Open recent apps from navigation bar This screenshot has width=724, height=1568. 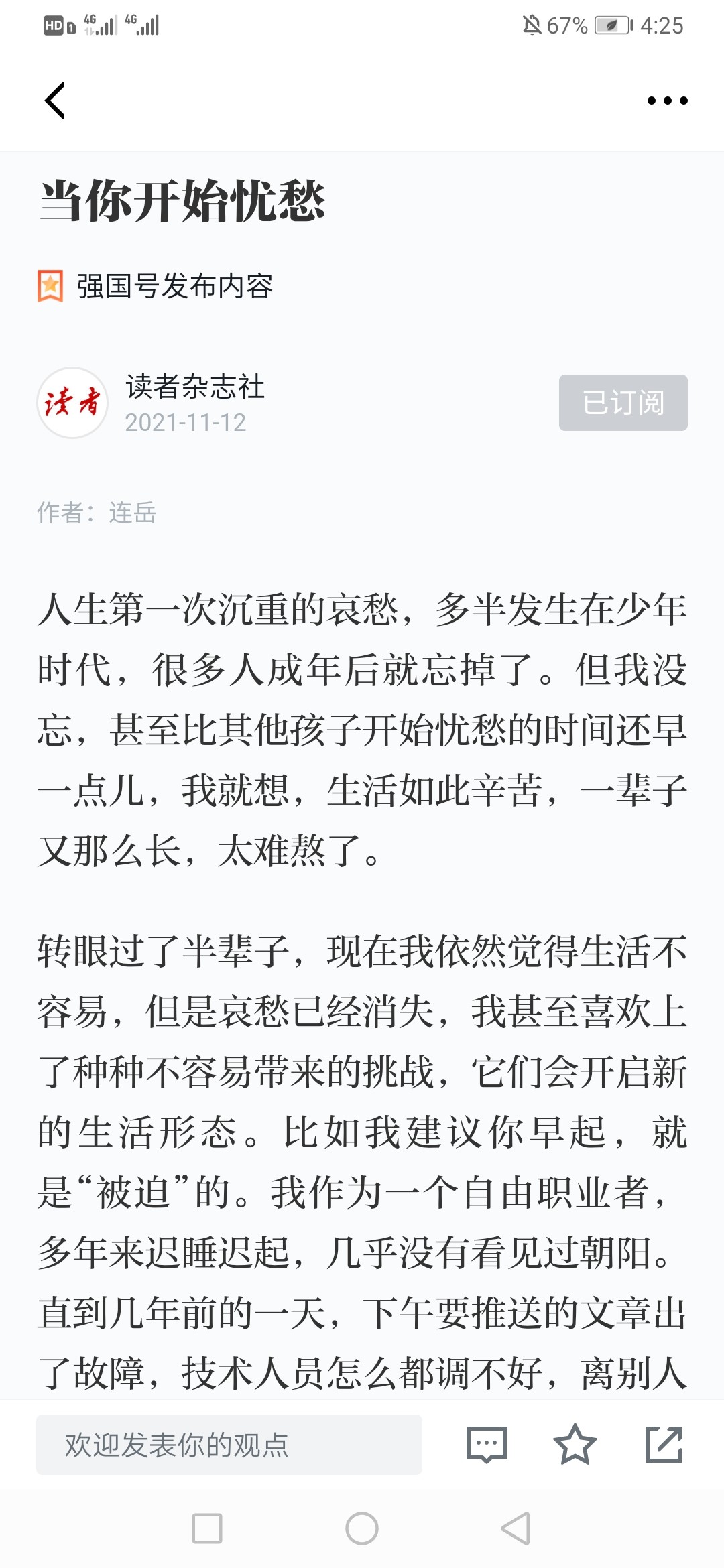pyautogui.click(x=207, y=1528)
